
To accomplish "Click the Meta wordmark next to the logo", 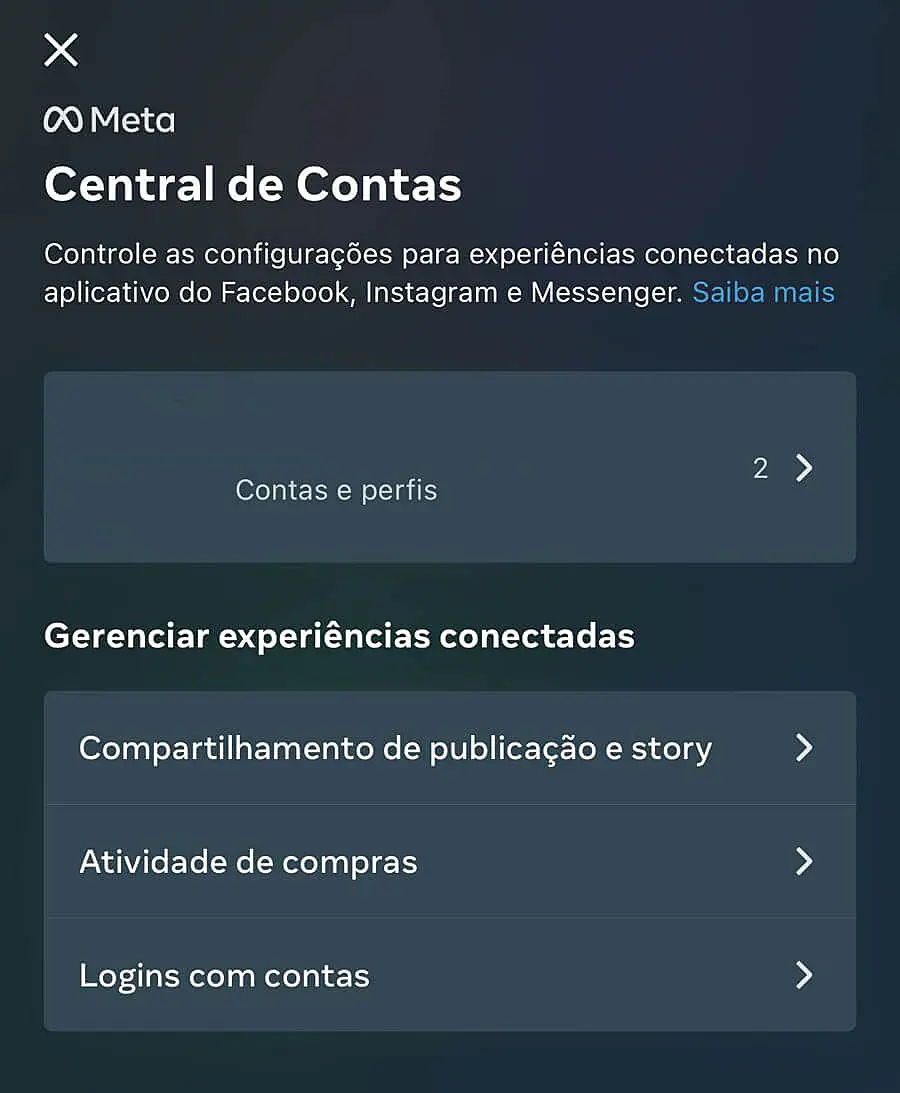I will coord(135,119).
